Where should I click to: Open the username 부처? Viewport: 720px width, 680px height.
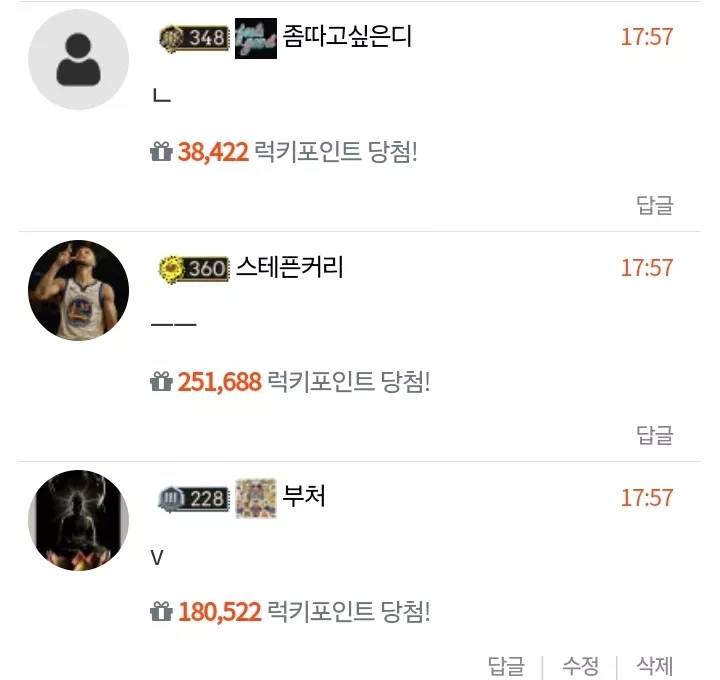point(305,497)
